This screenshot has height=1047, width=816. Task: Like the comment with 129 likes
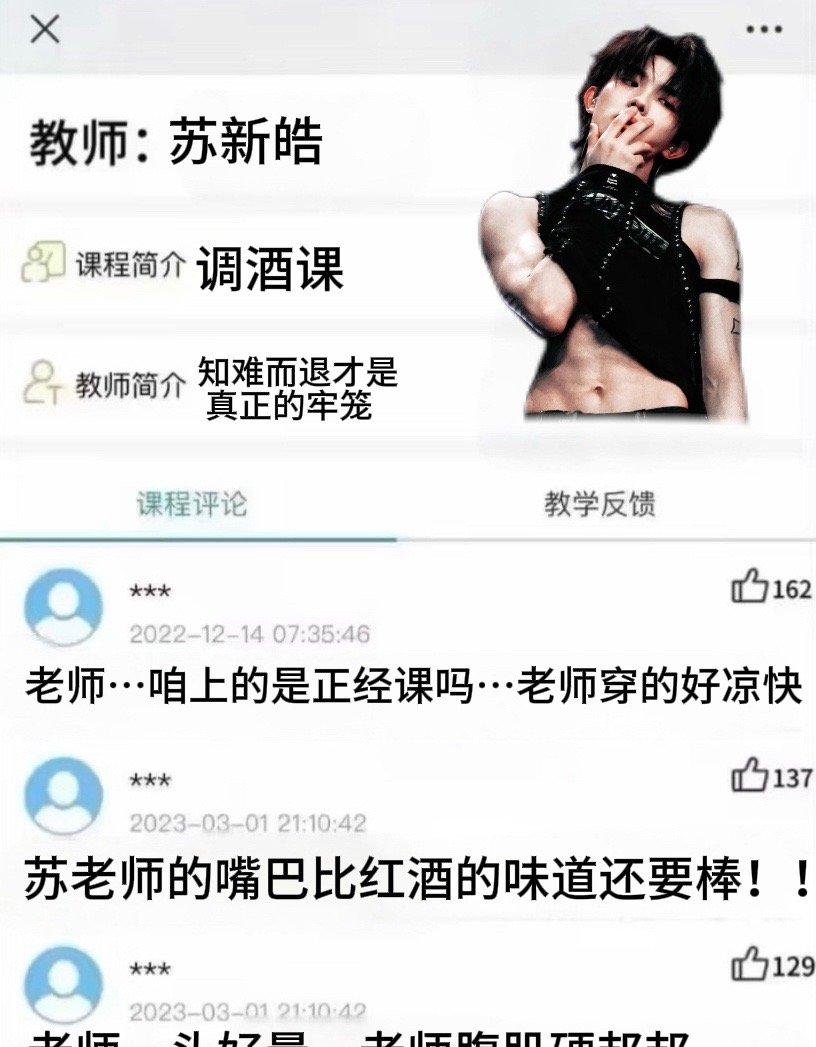click(750, 965)
